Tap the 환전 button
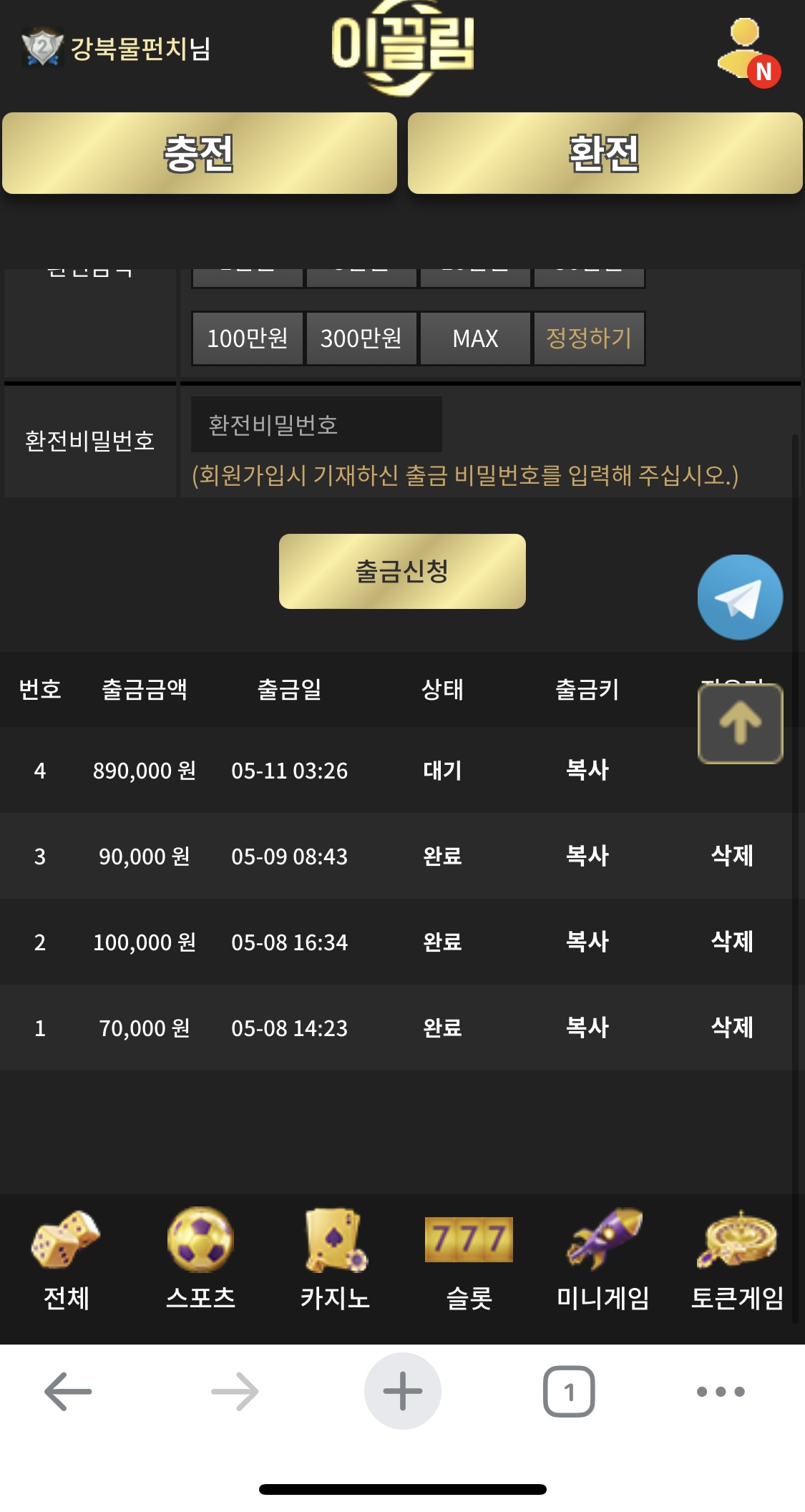 pos(605,153)
